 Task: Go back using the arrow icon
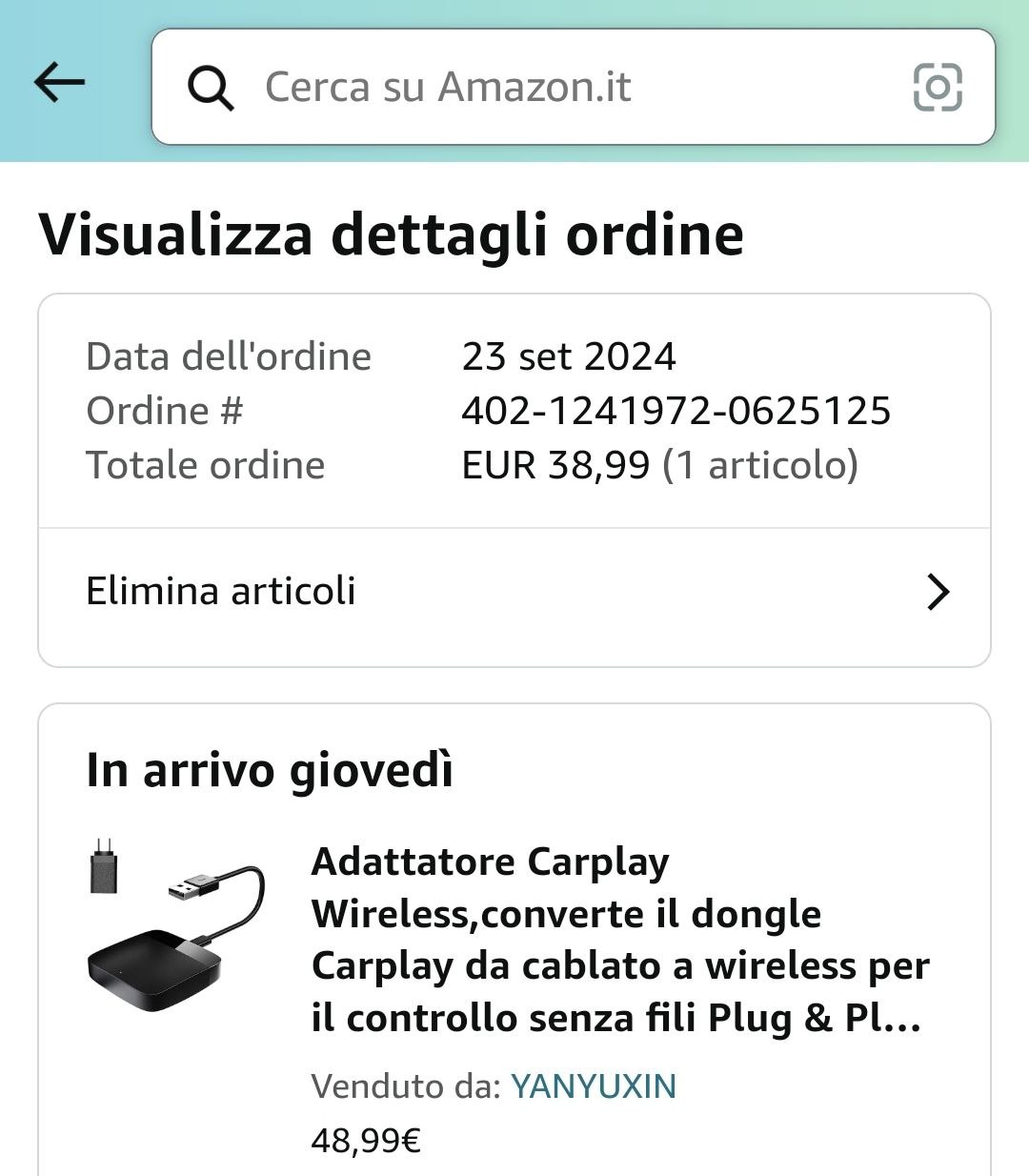[x=59, y=84]
